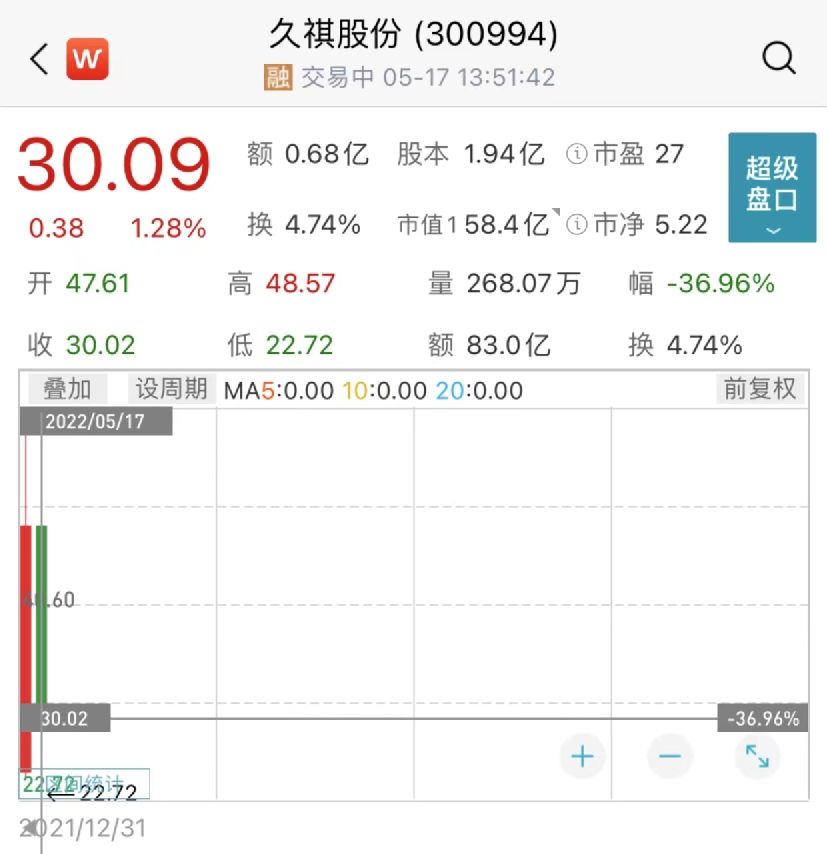827x854 pixels.
Task: Tap the orange W app icon
Action: (x=87, y=59)
